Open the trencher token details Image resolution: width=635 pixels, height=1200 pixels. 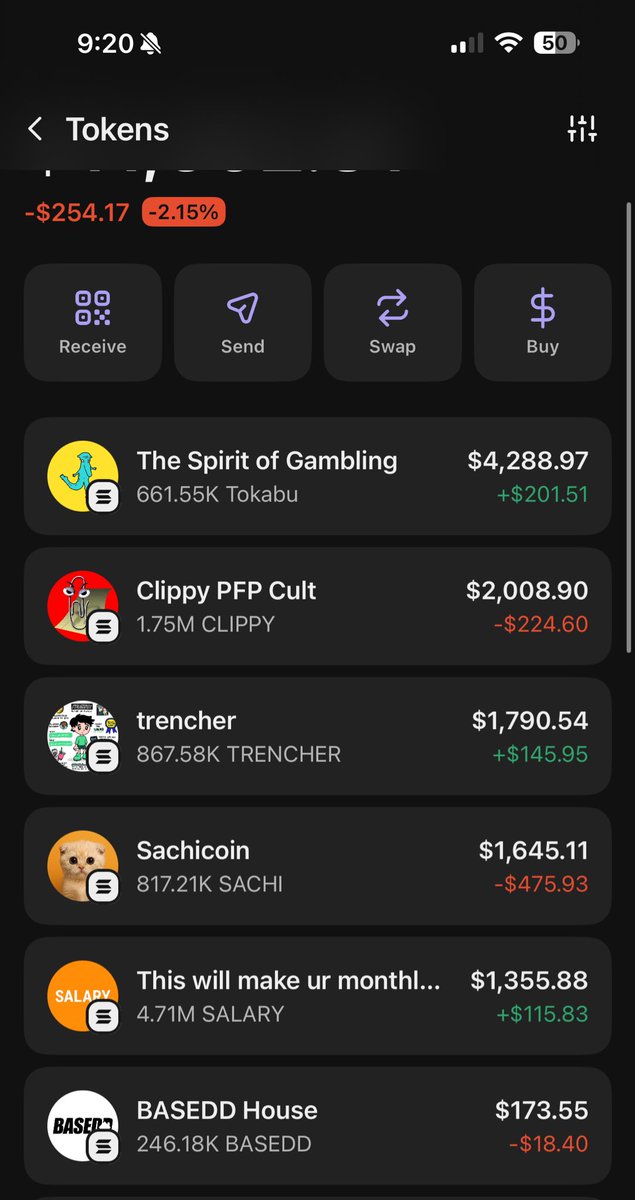click(317, 736)
